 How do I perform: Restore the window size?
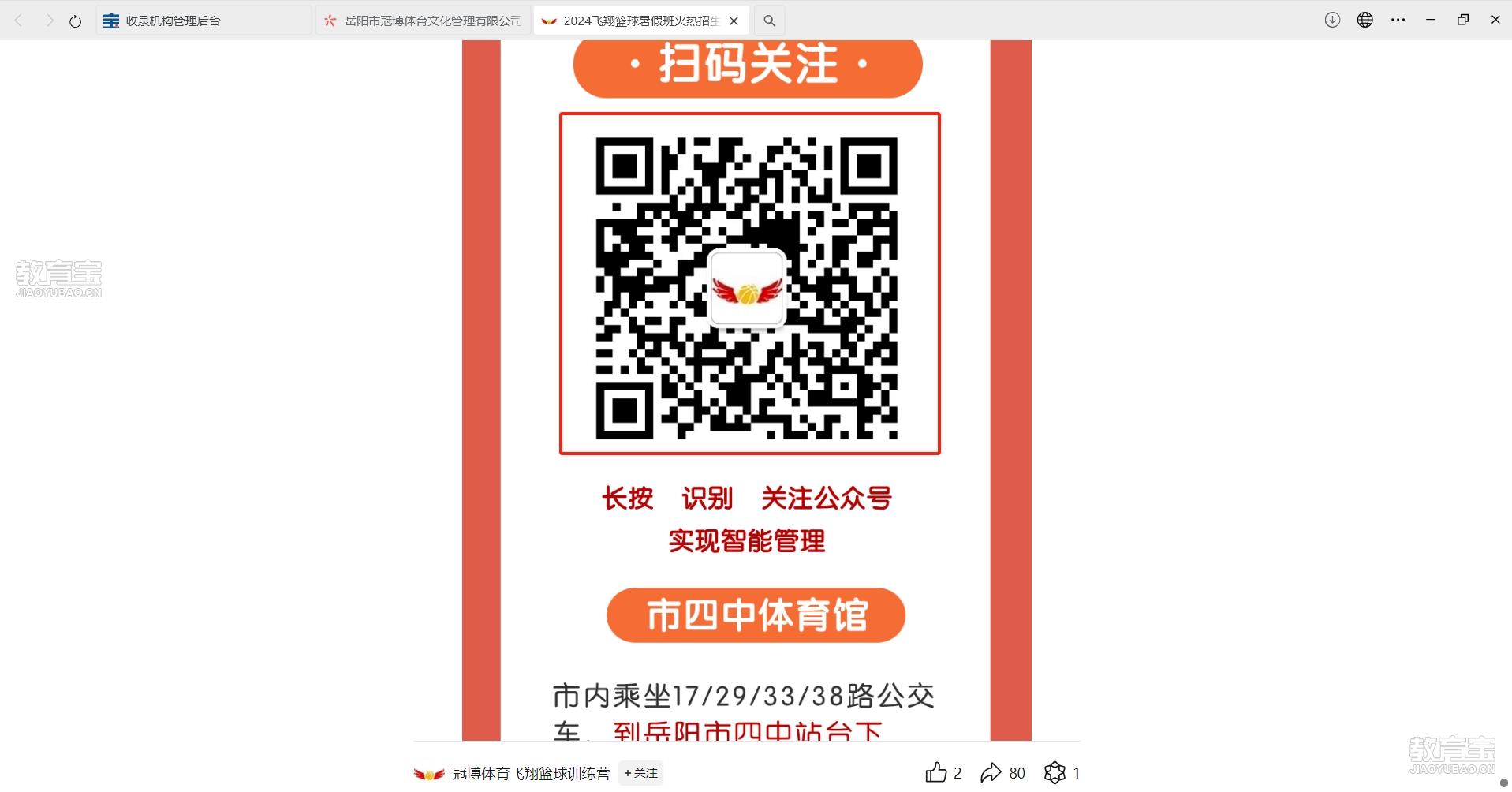(1463, 21)
